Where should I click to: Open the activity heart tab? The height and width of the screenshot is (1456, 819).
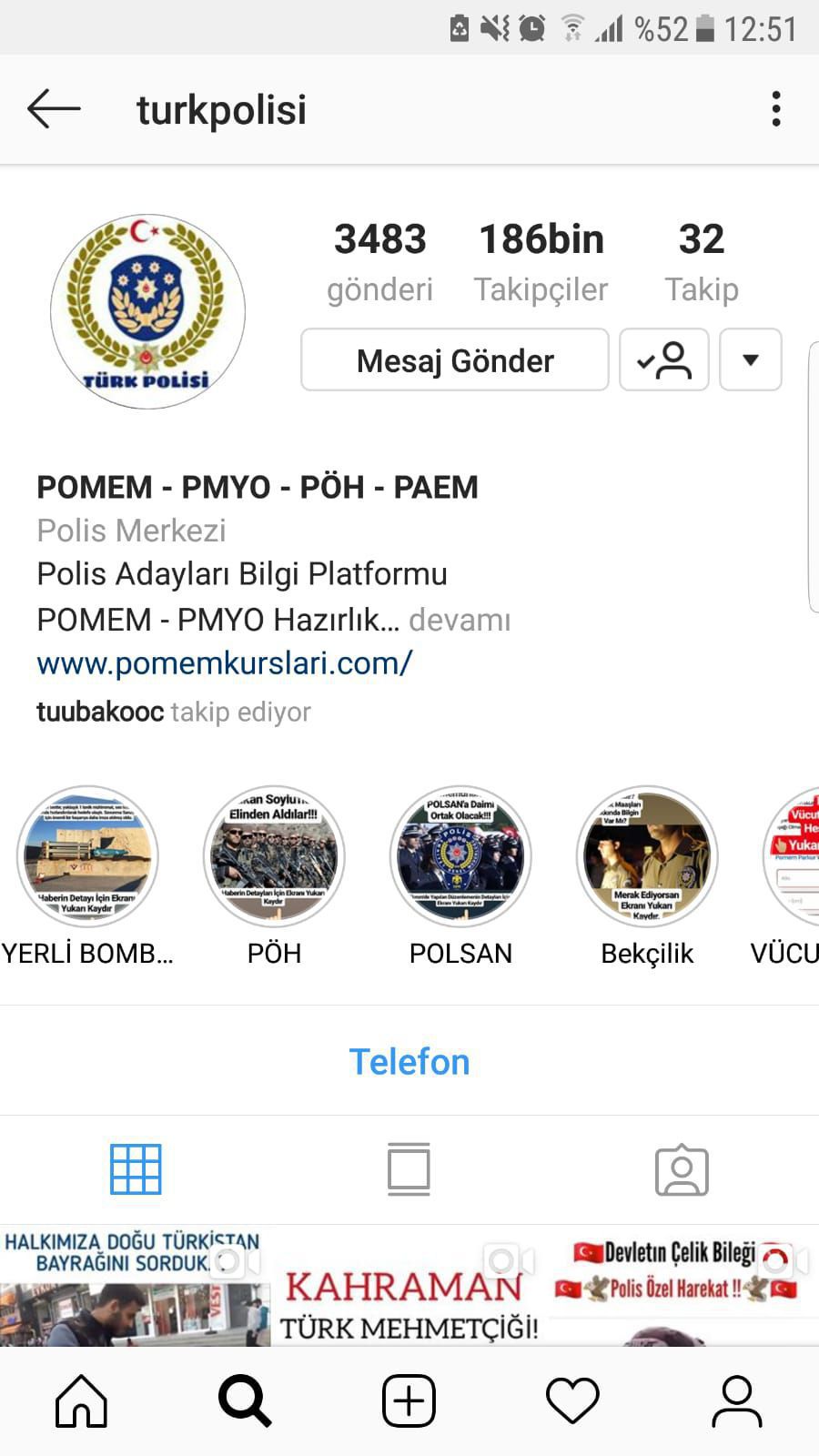pos(572,1400)
